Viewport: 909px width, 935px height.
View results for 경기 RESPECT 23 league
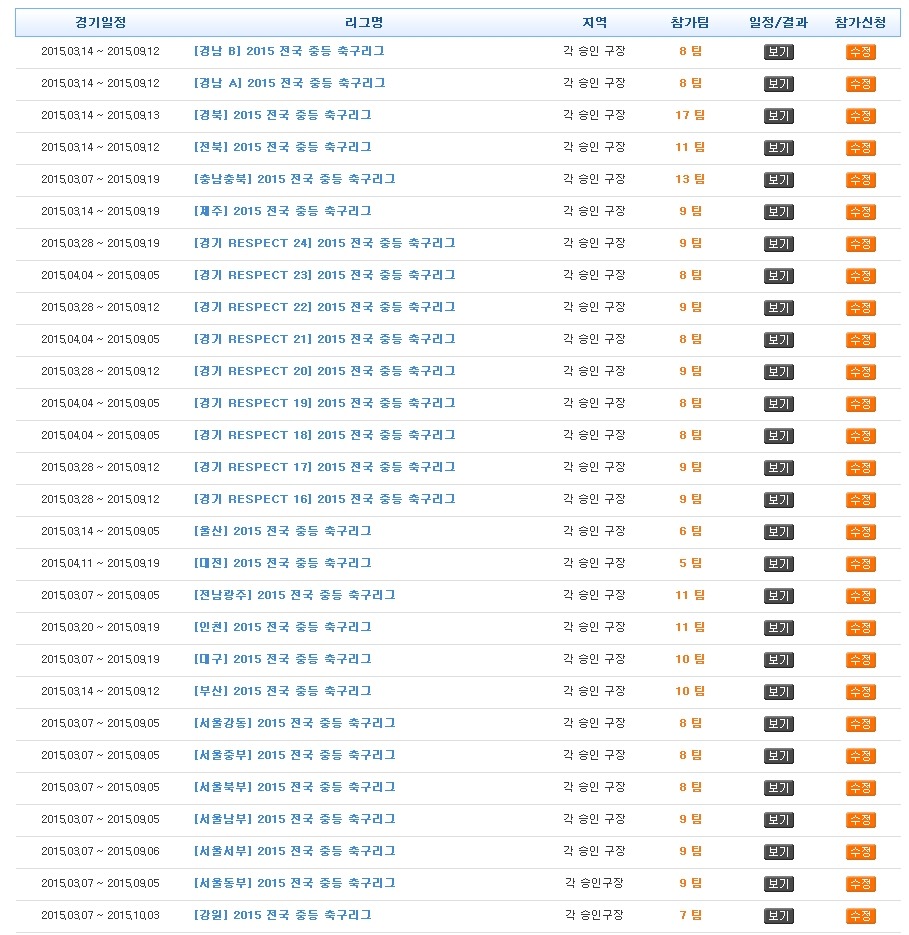tap(778, 276)
